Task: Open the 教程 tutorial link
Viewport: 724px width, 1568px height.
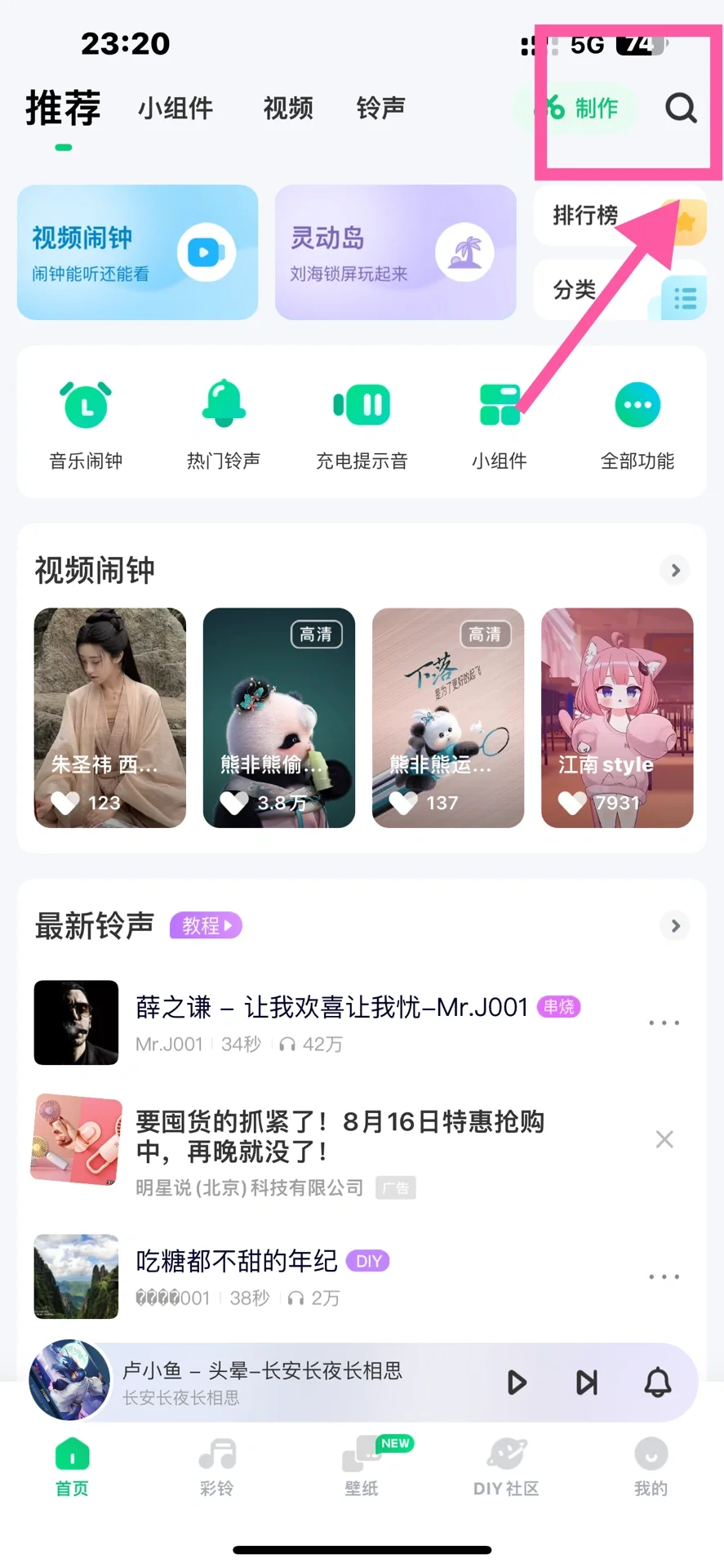Action: [205, 925]
